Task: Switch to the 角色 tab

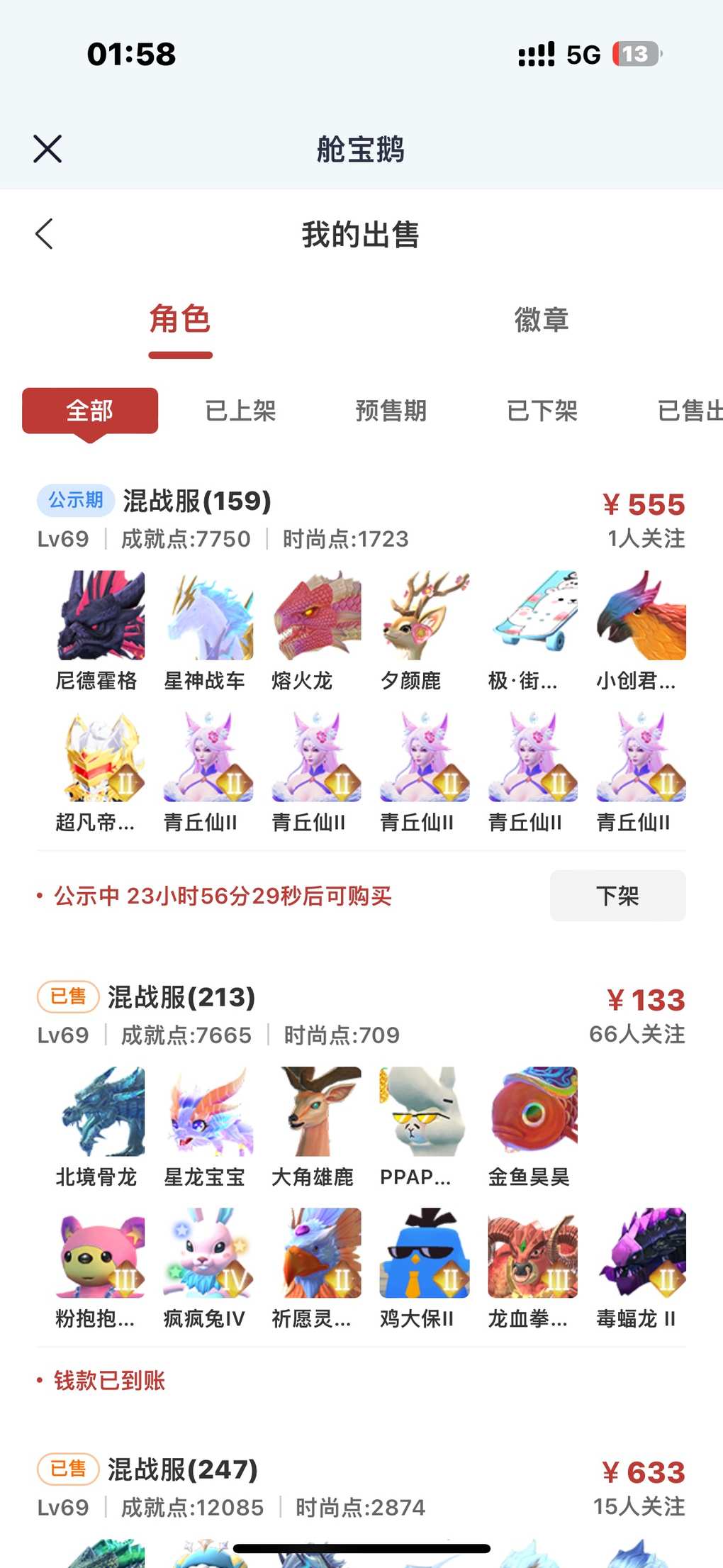Action: click(x=180, y=320)
